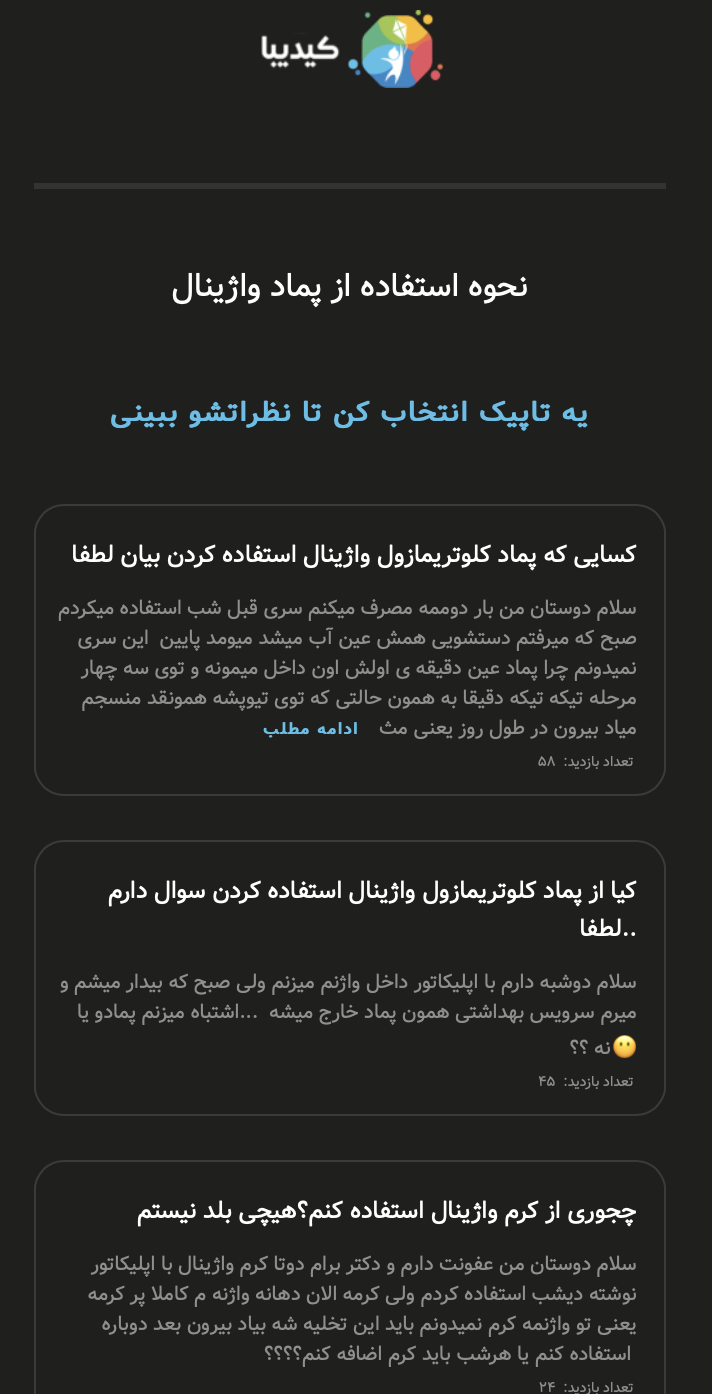Open the Kidiya logo home link
Image resolution: width=712 pixels, height=1394 pixels.
(x=351, y=49)
